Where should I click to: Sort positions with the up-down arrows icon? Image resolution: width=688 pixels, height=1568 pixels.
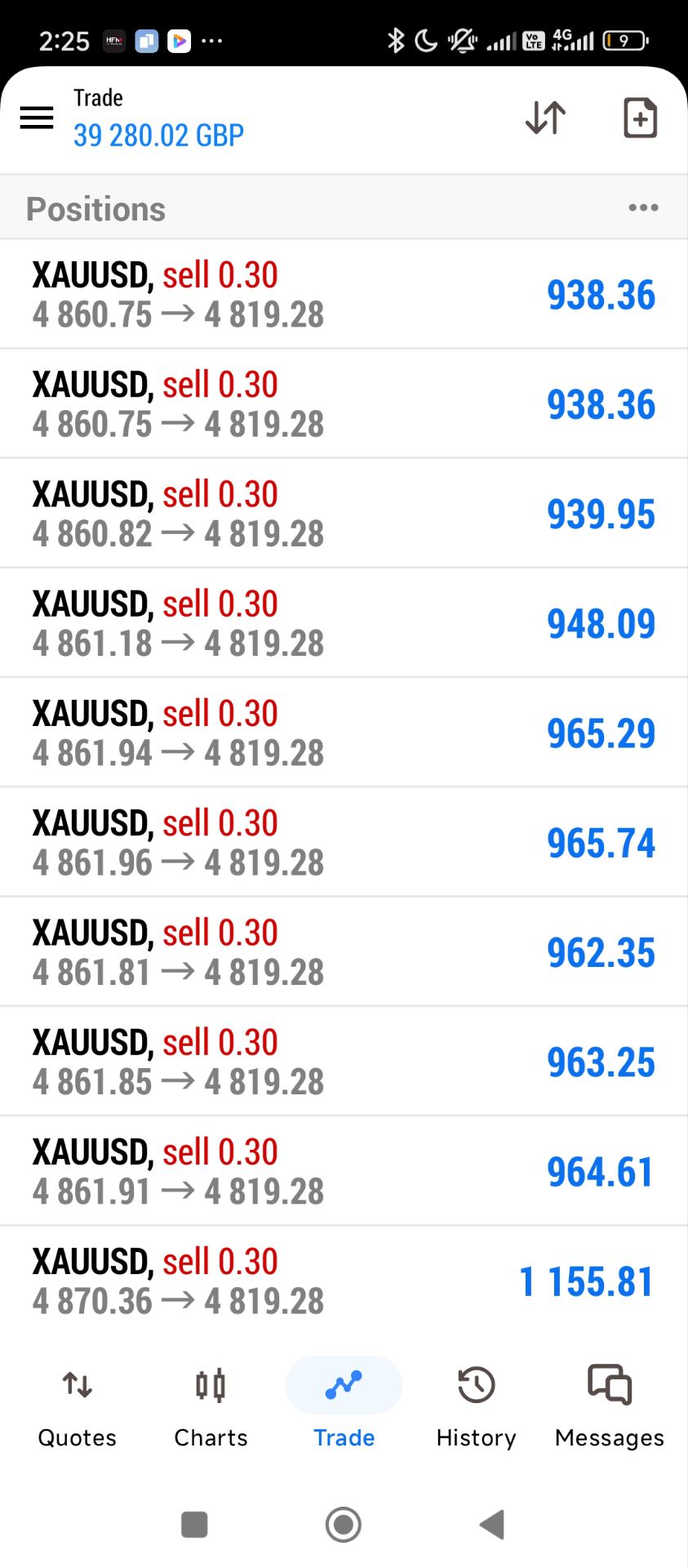pyautogui.click(x=545, y=118)
